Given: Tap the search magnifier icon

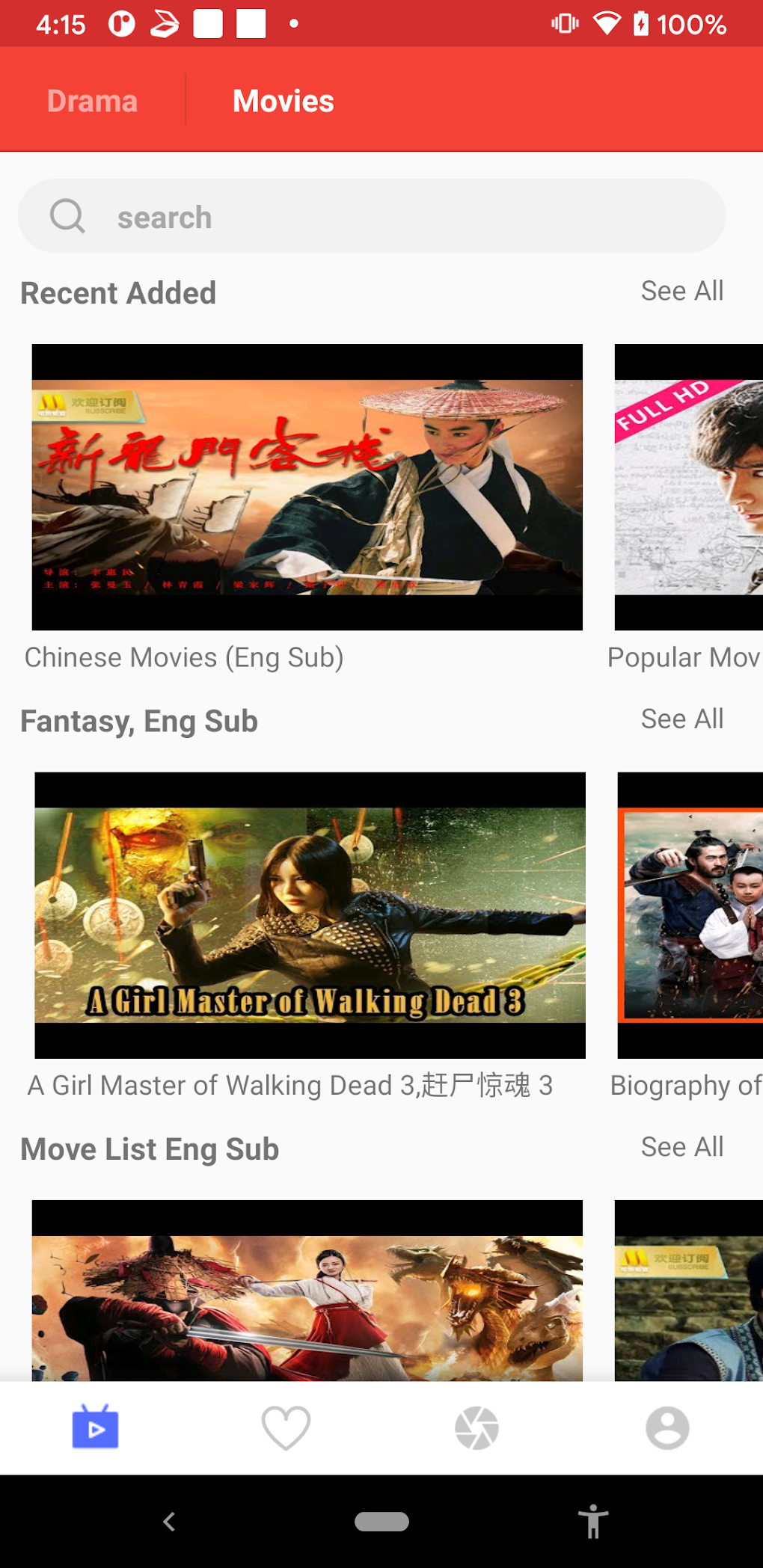Looking at the screenshot, I should click(x=68, y=216).
